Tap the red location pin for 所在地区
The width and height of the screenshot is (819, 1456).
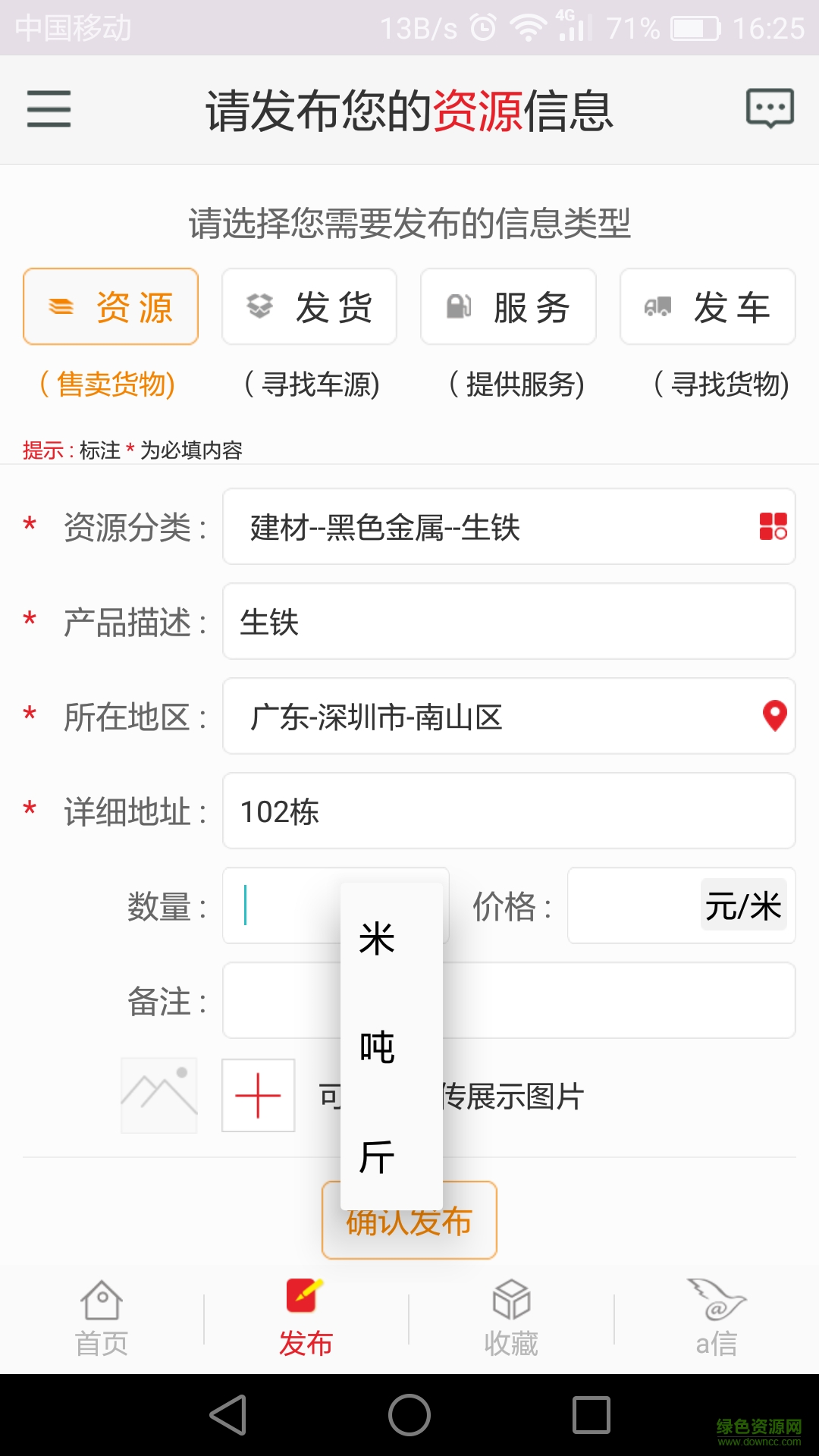click(772, 717)
